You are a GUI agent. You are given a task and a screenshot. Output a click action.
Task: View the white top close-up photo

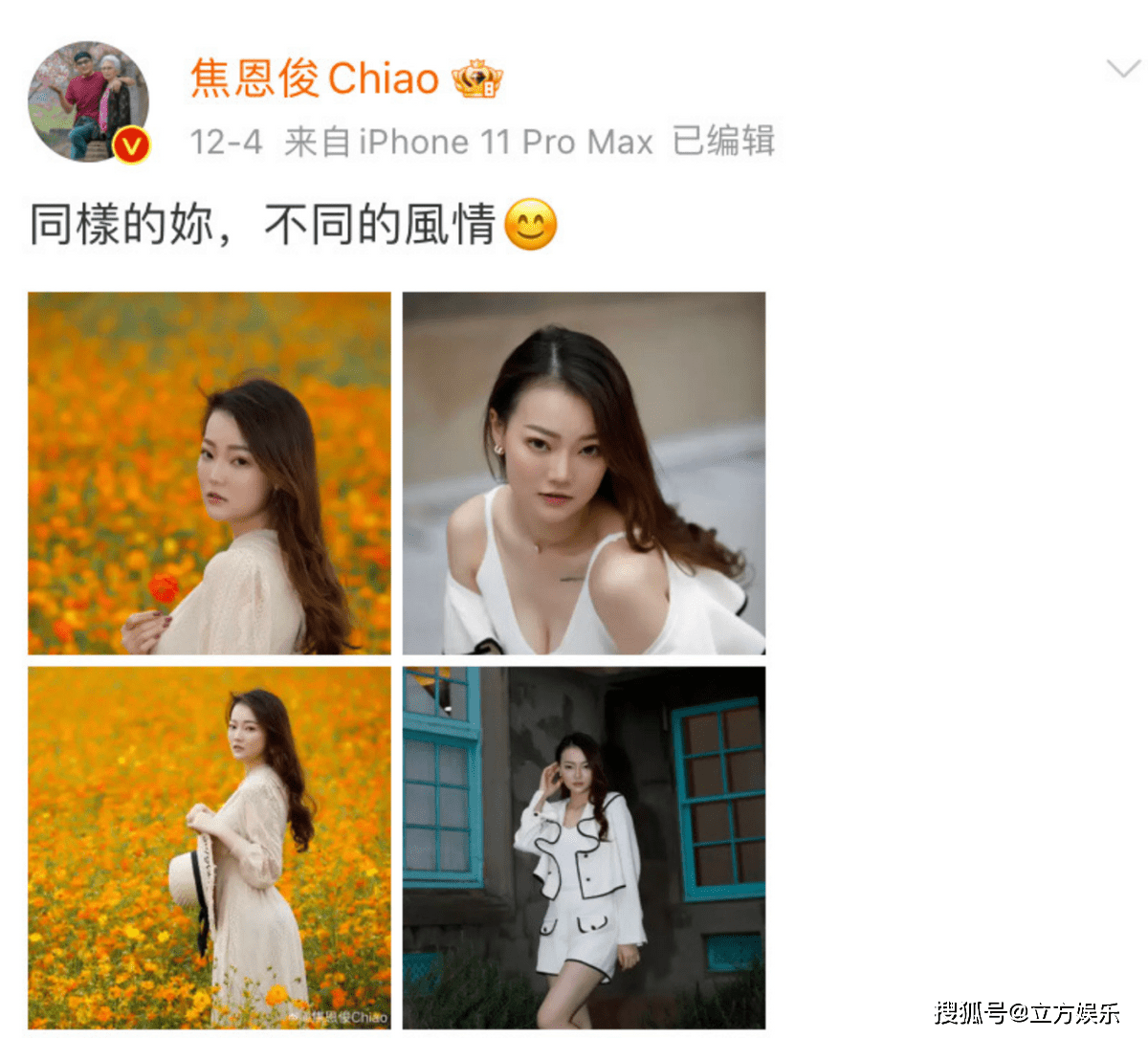tap(584, 473)
